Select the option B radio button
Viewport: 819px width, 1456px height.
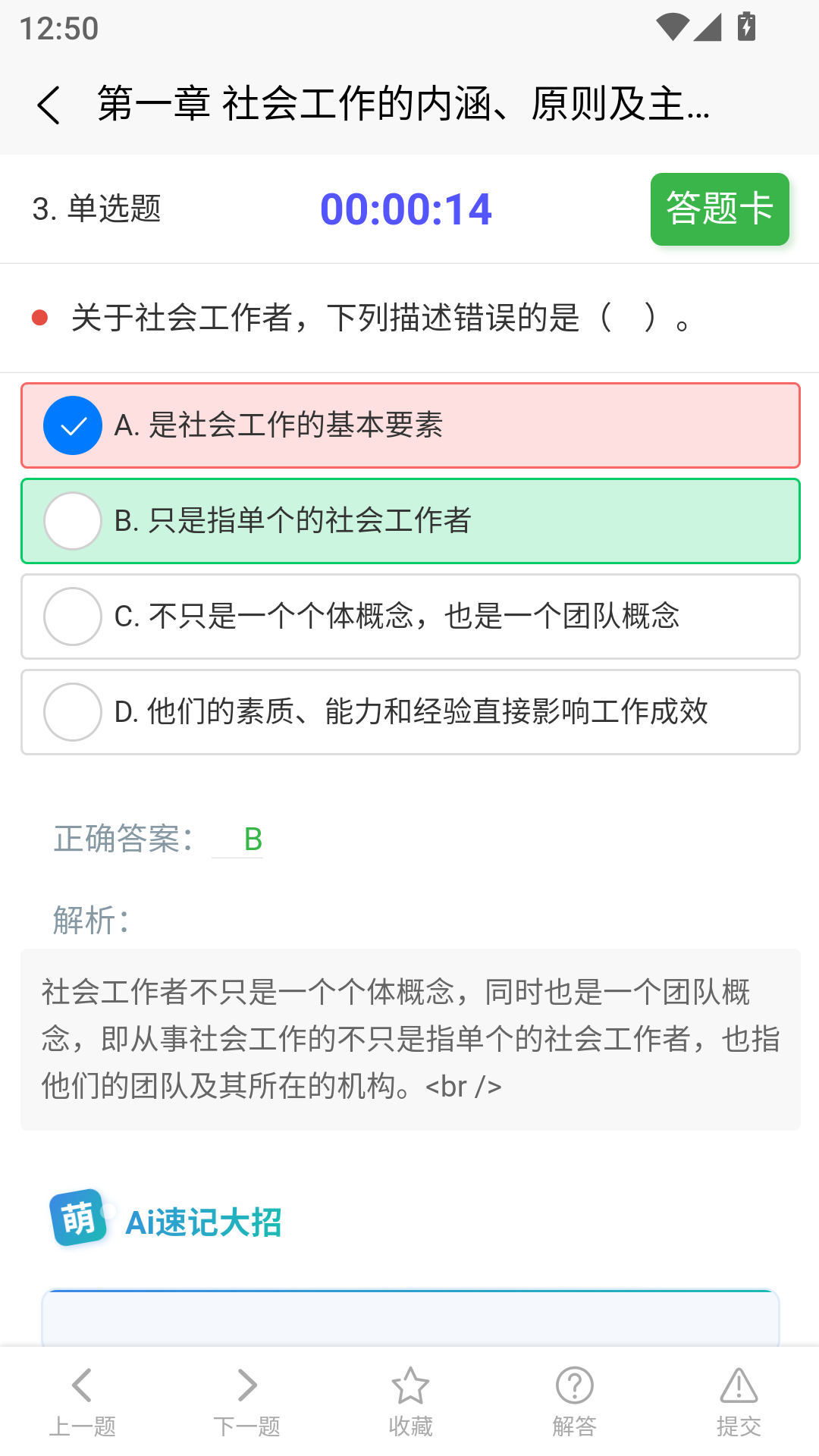(x=72, y=521)
